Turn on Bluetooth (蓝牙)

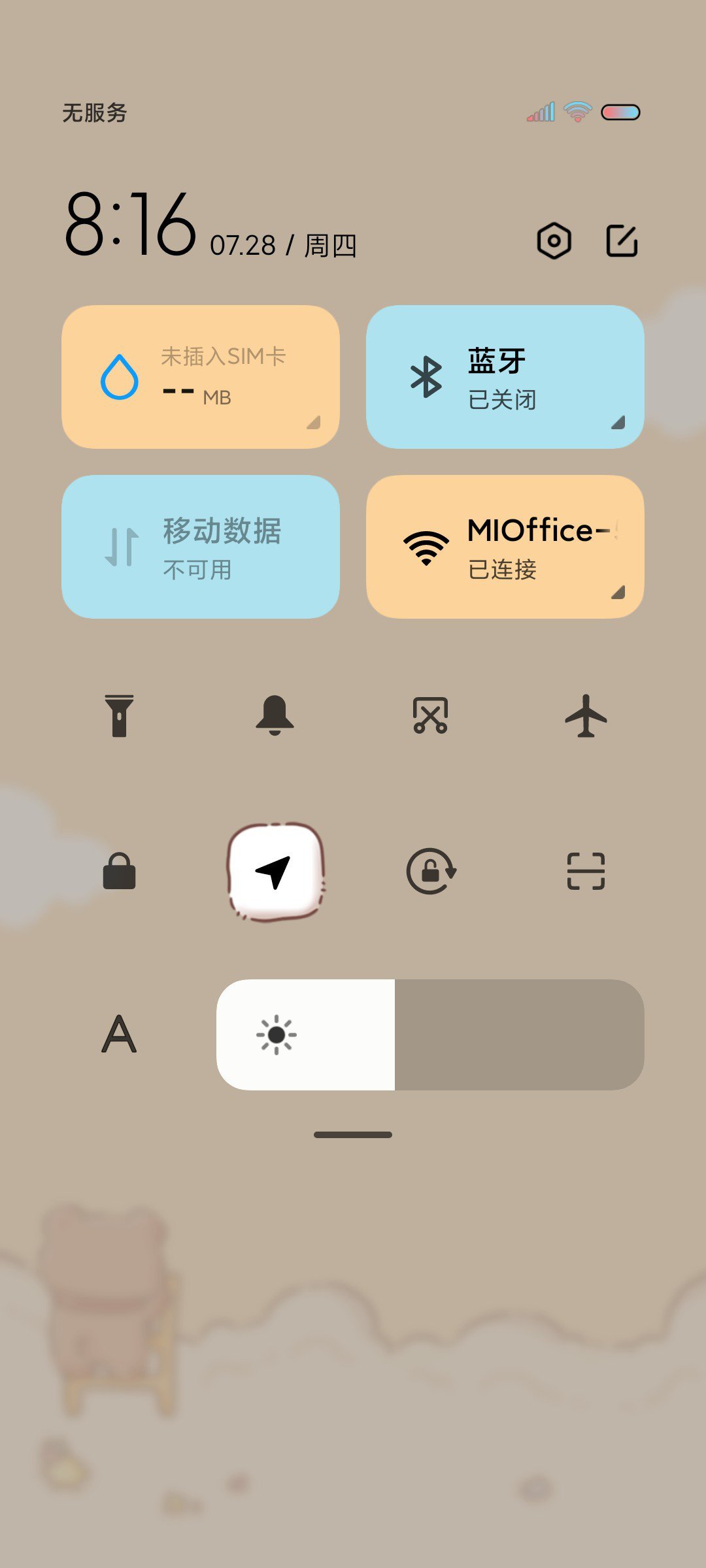click(x=505, y=377)
